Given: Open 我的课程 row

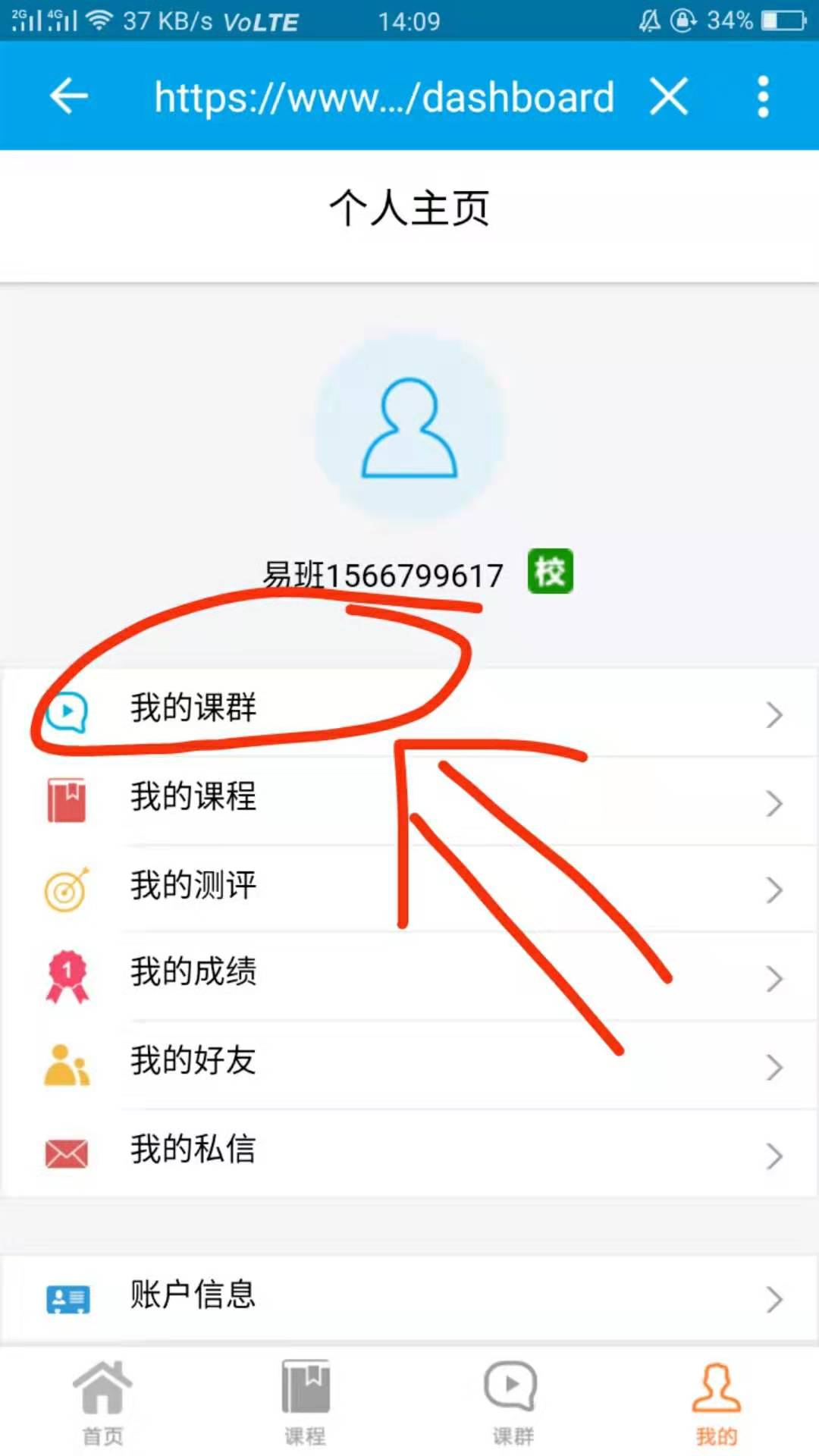Looking at the screenshot, I should (409, 798).
